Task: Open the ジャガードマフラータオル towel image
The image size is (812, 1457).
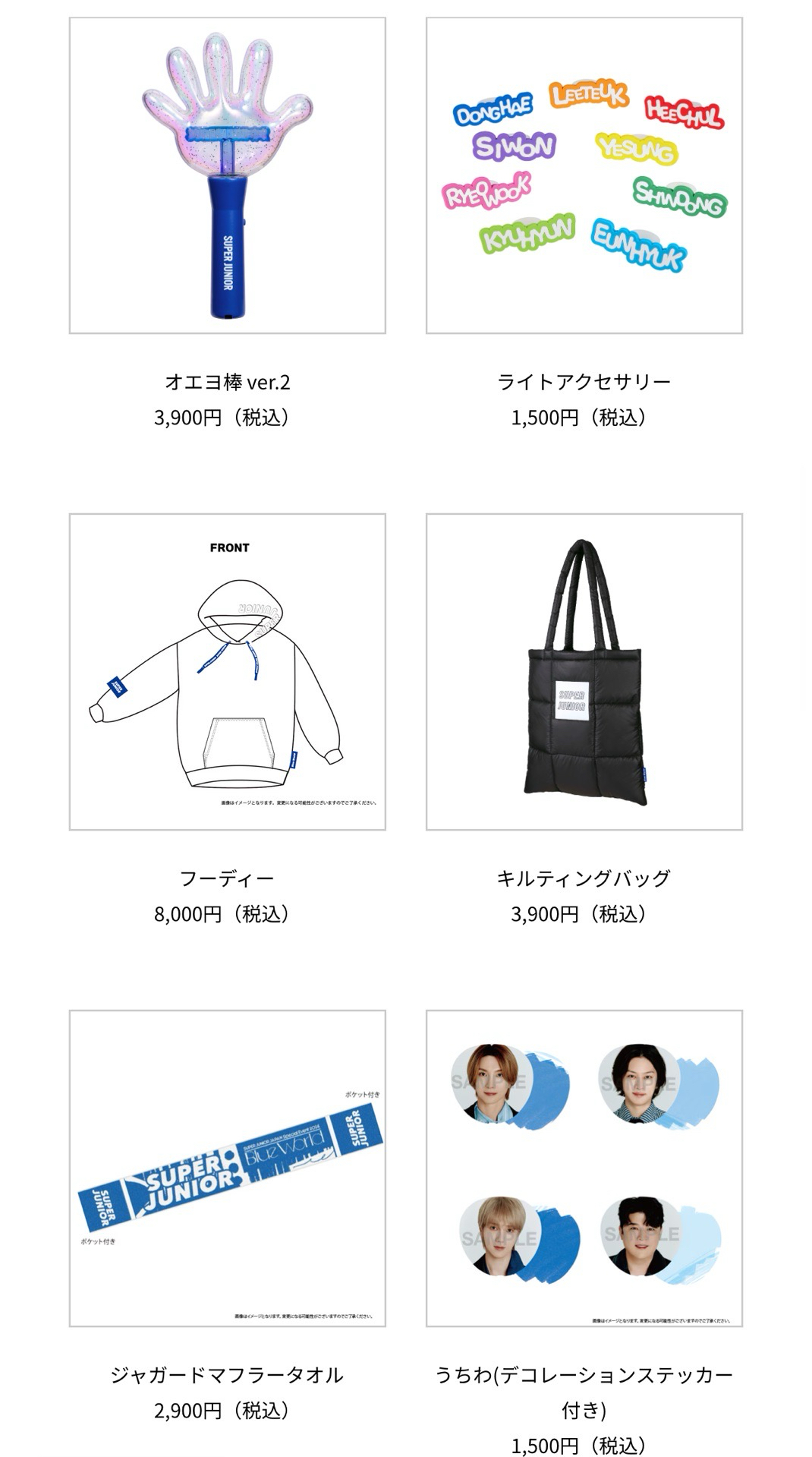Action: [x=227, y=1168]
